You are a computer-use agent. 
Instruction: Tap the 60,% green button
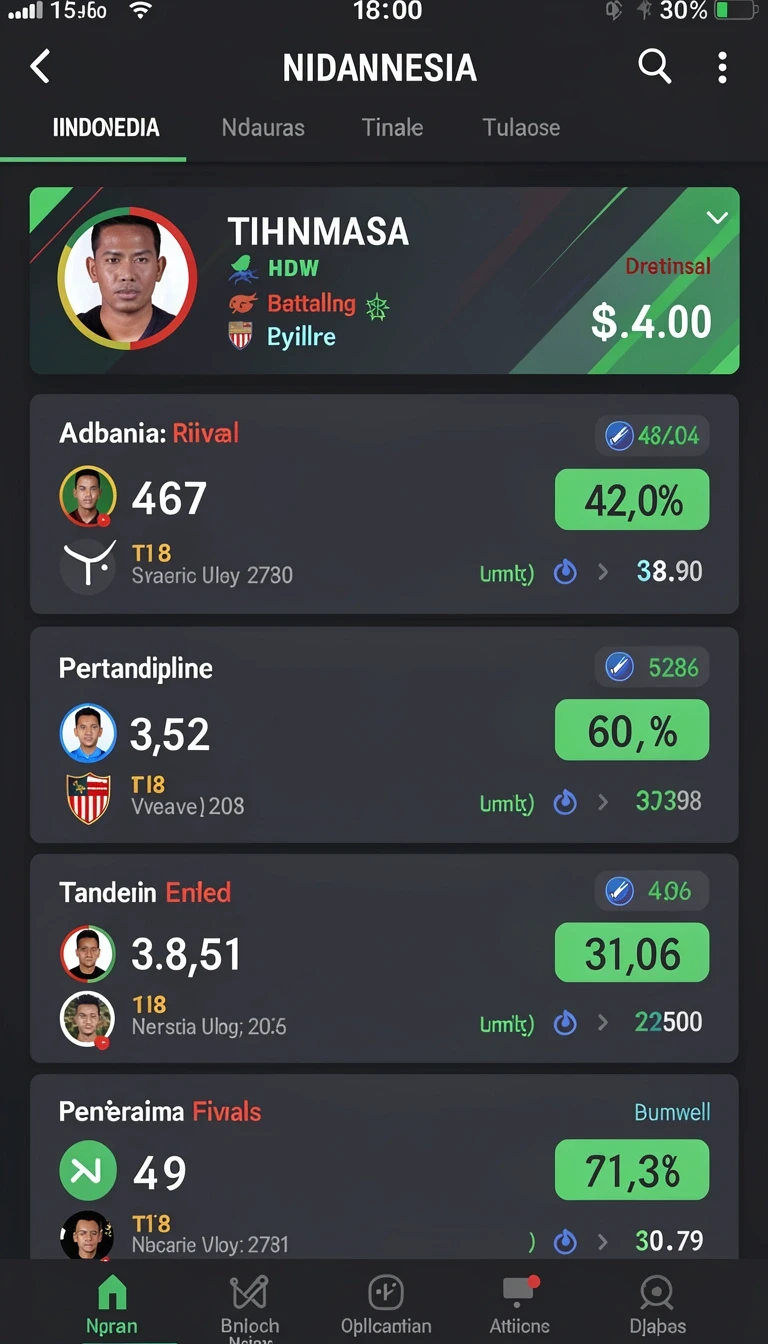click(632, 730)
